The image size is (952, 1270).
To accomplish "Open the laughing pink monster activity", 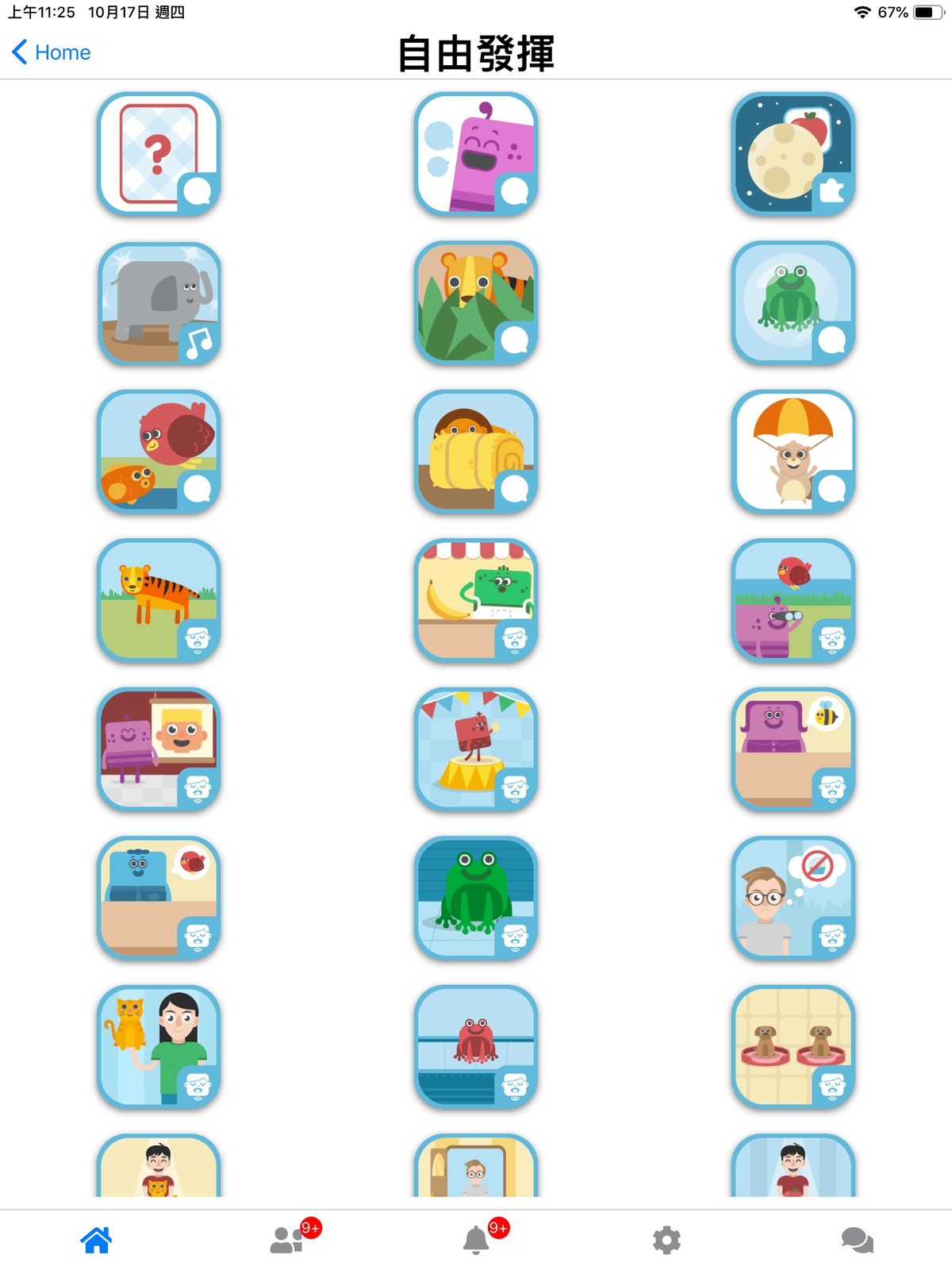I will tap(476, 154).
